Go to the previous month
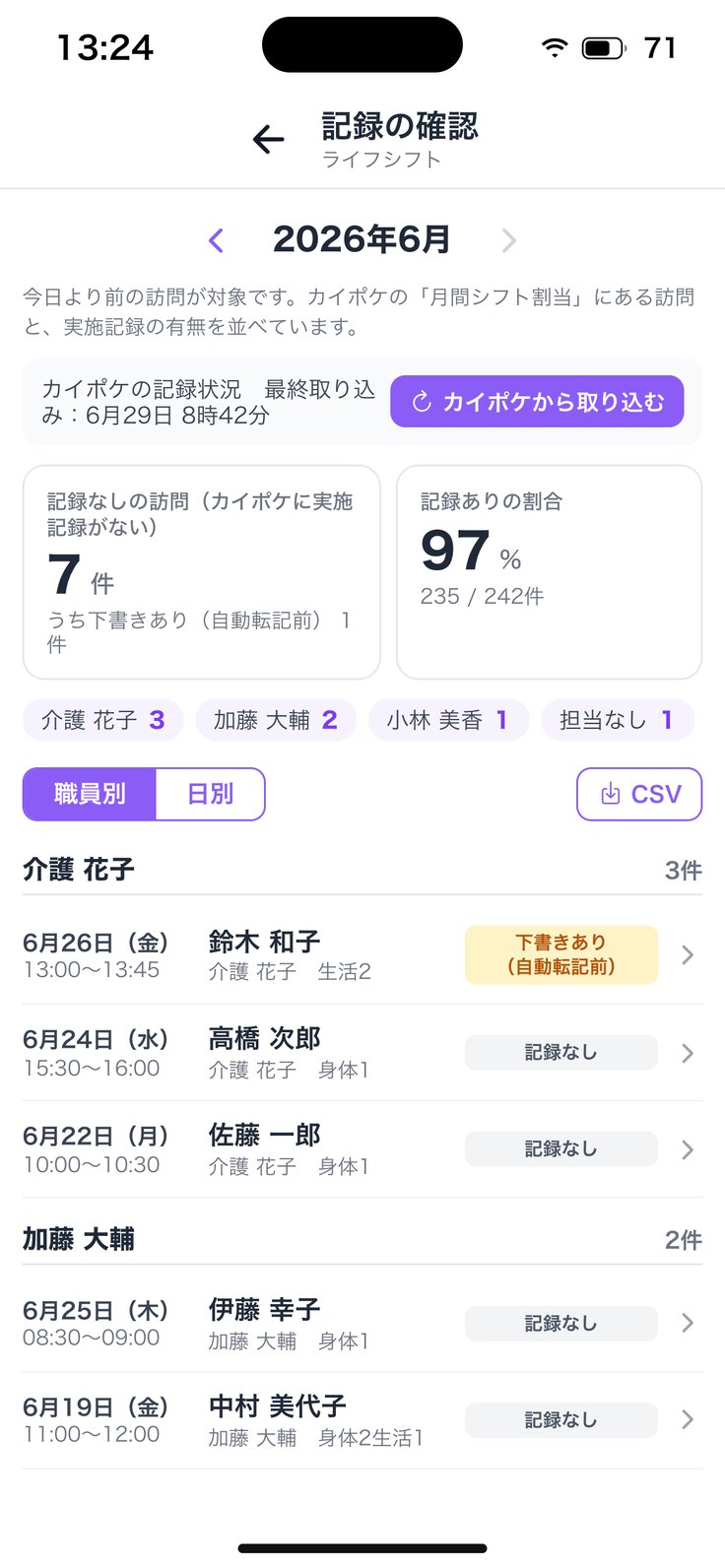The image size is (725, 1568). click(x=217, y=240)
